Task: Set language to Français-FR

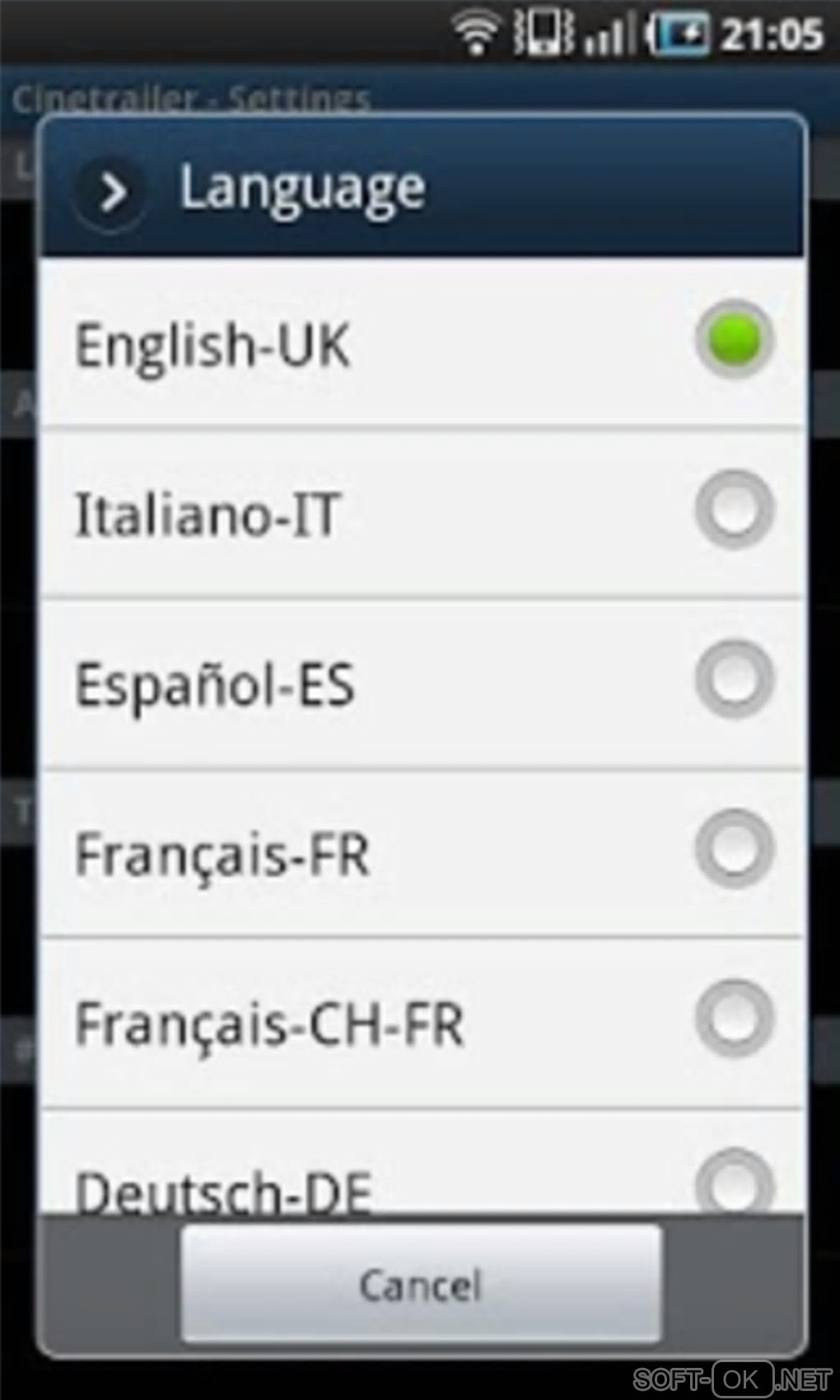Action: [x=420, y=852]
